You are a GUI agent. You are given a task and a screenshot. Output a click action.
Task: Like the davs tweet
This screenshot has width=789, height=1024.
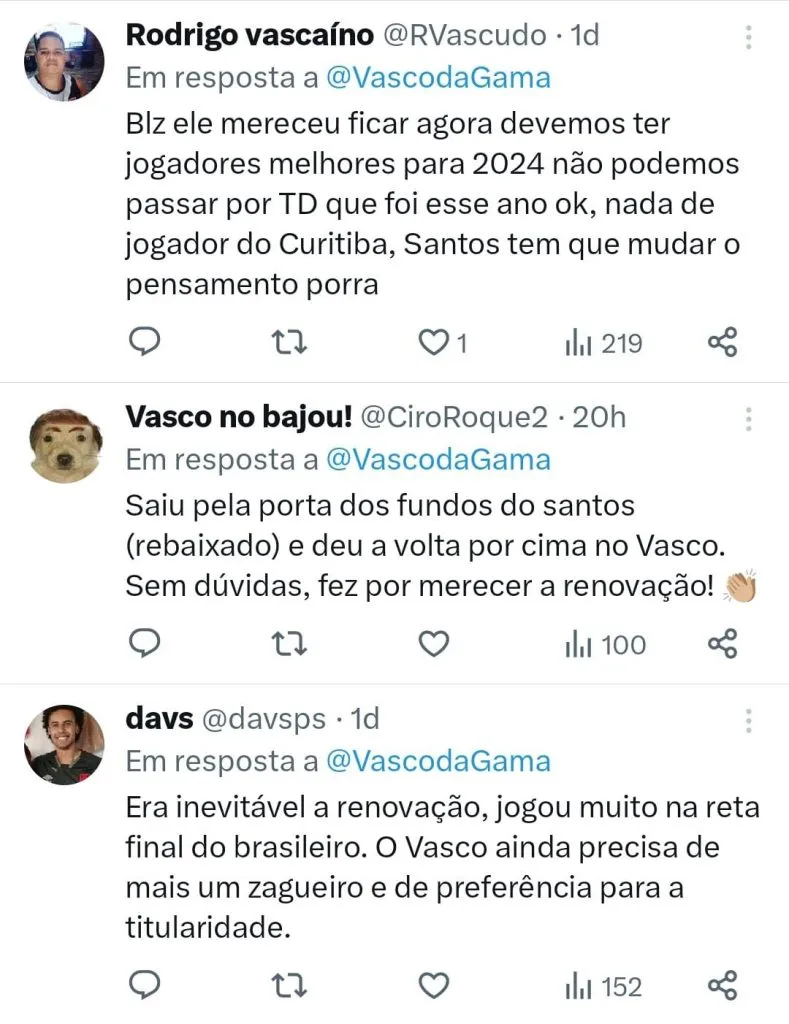433,987
